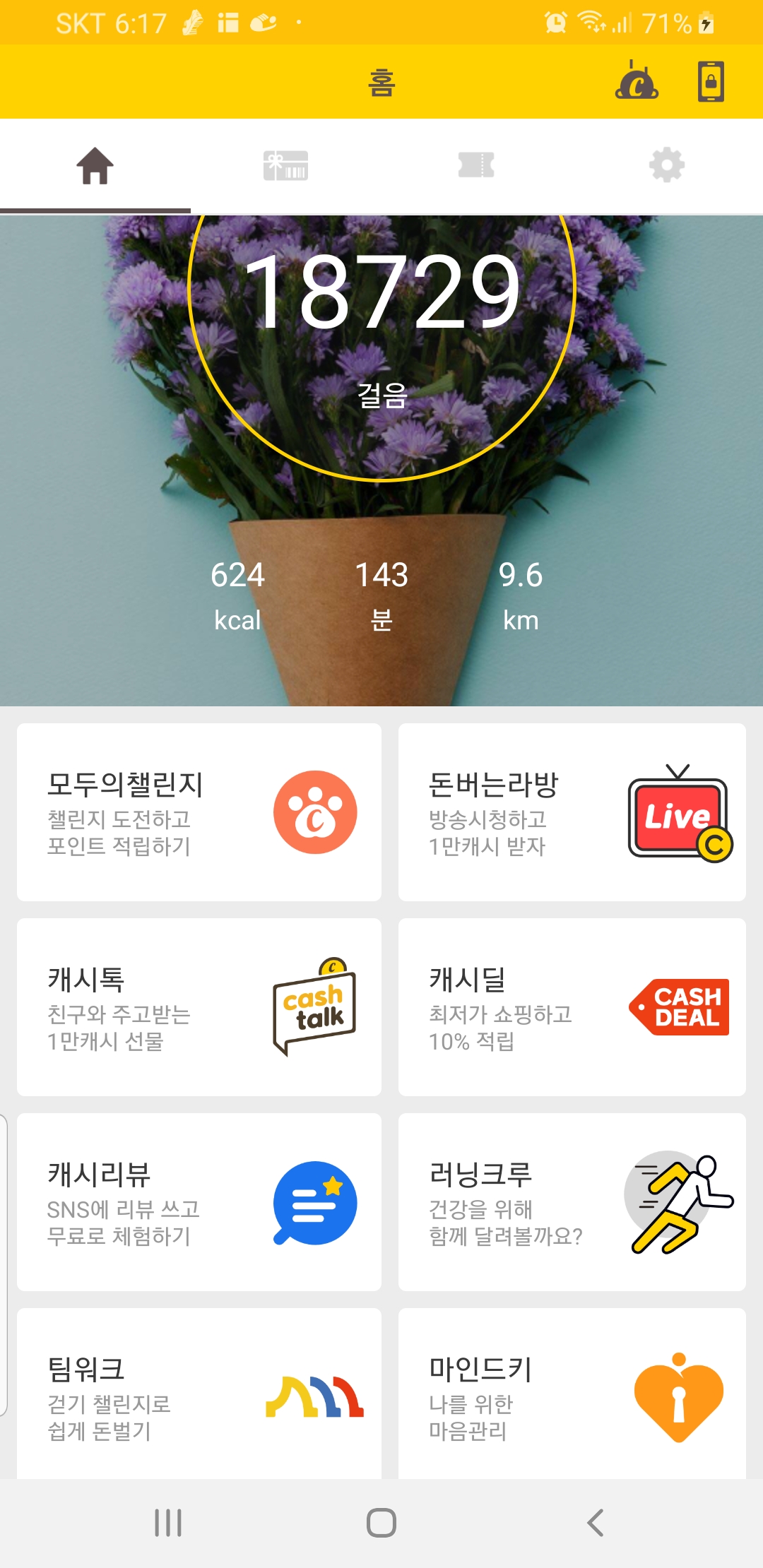This screenshot has width=763, height=1568.
Task: Switch to the home tab
Action: (95, 166)
